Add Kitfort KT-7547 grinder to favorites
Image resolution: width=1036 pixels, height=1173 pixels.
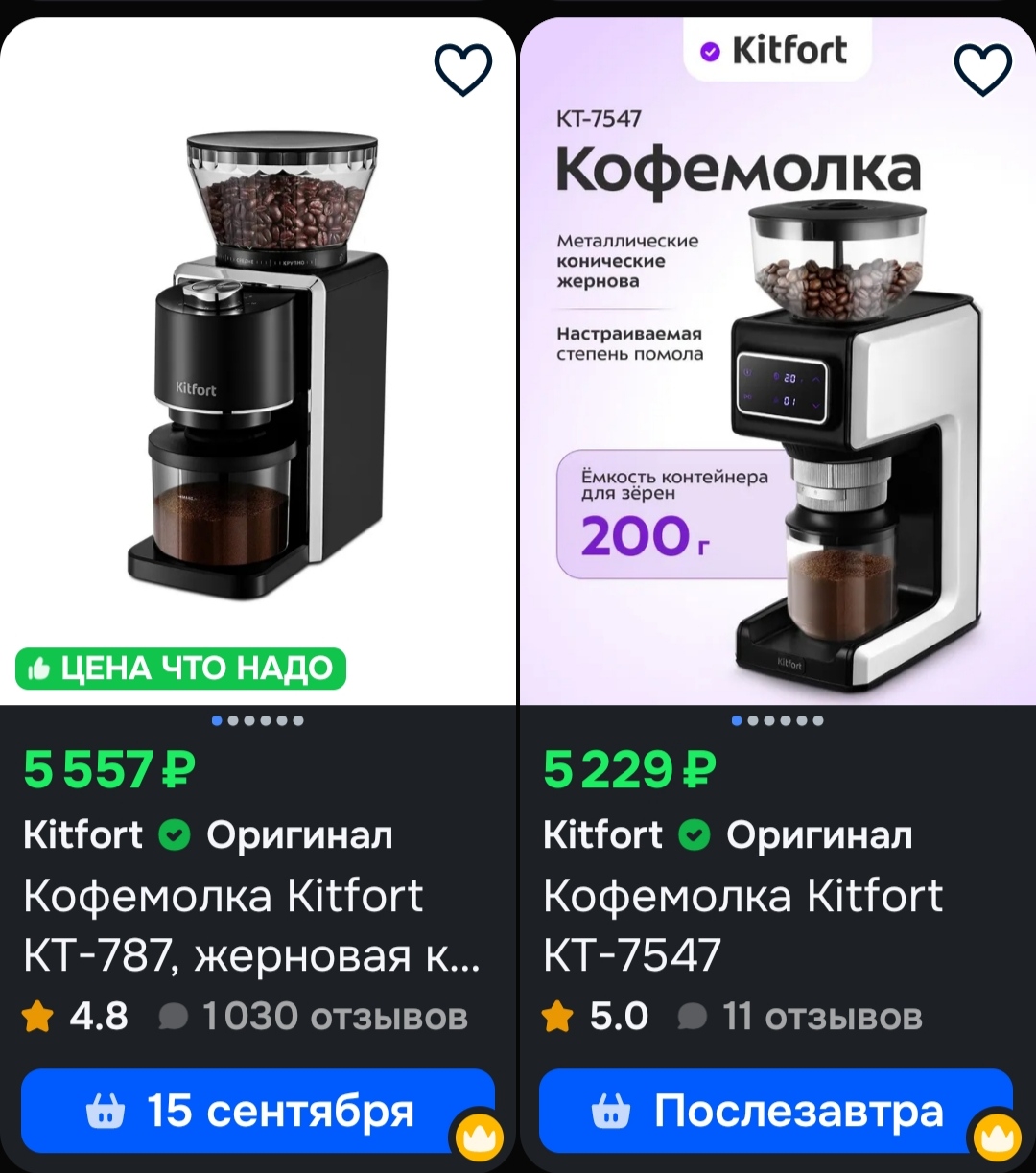click(x=983, y=69)
